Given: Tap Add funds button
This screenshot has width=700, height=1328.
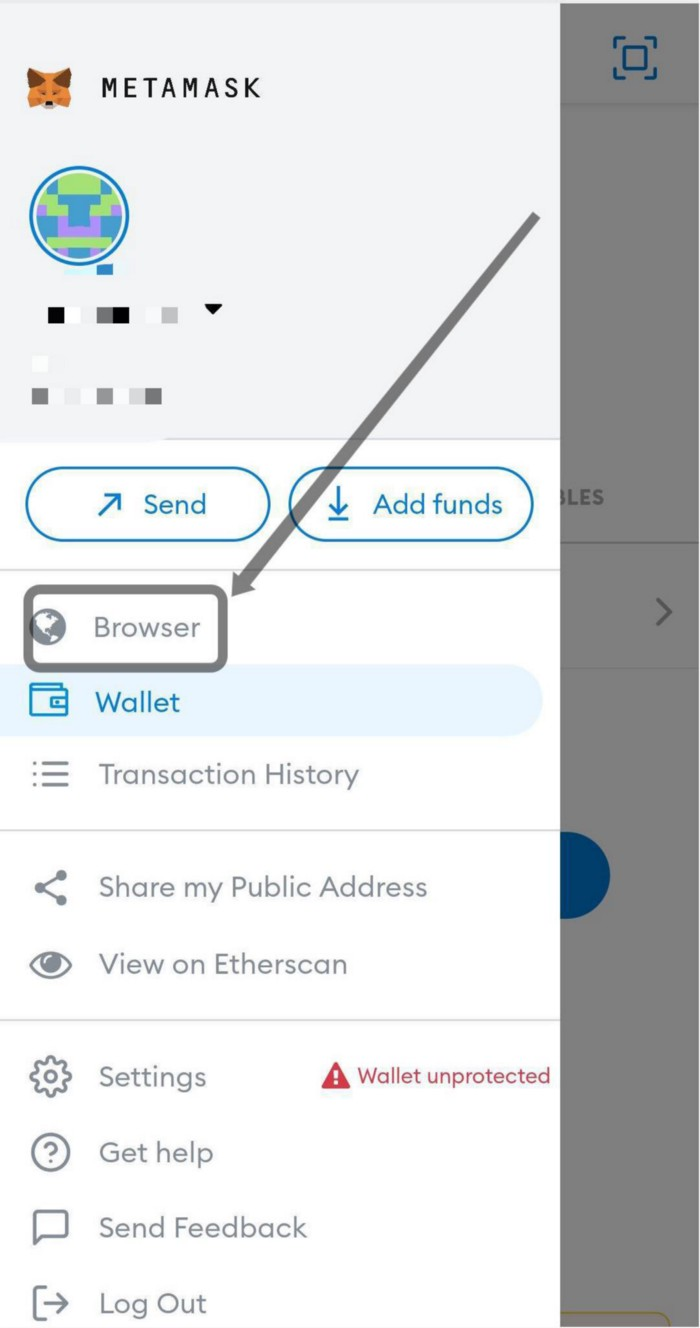Looking at the screenshot, I should click(411, 505).
